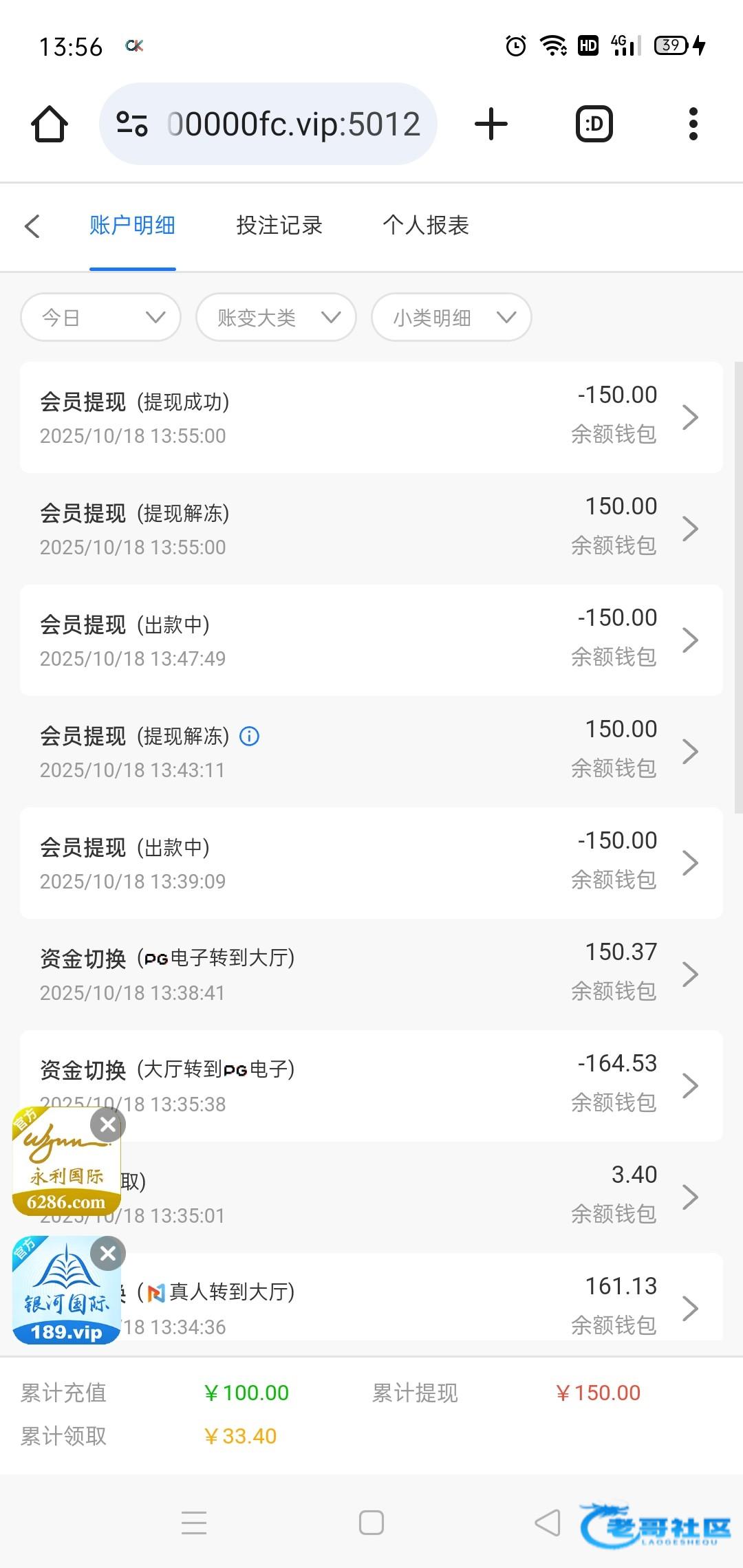The width and height of the screenshot is (743, 1568).
Task: Close the 银河国际 floating ad
Action: point(108,1254)
